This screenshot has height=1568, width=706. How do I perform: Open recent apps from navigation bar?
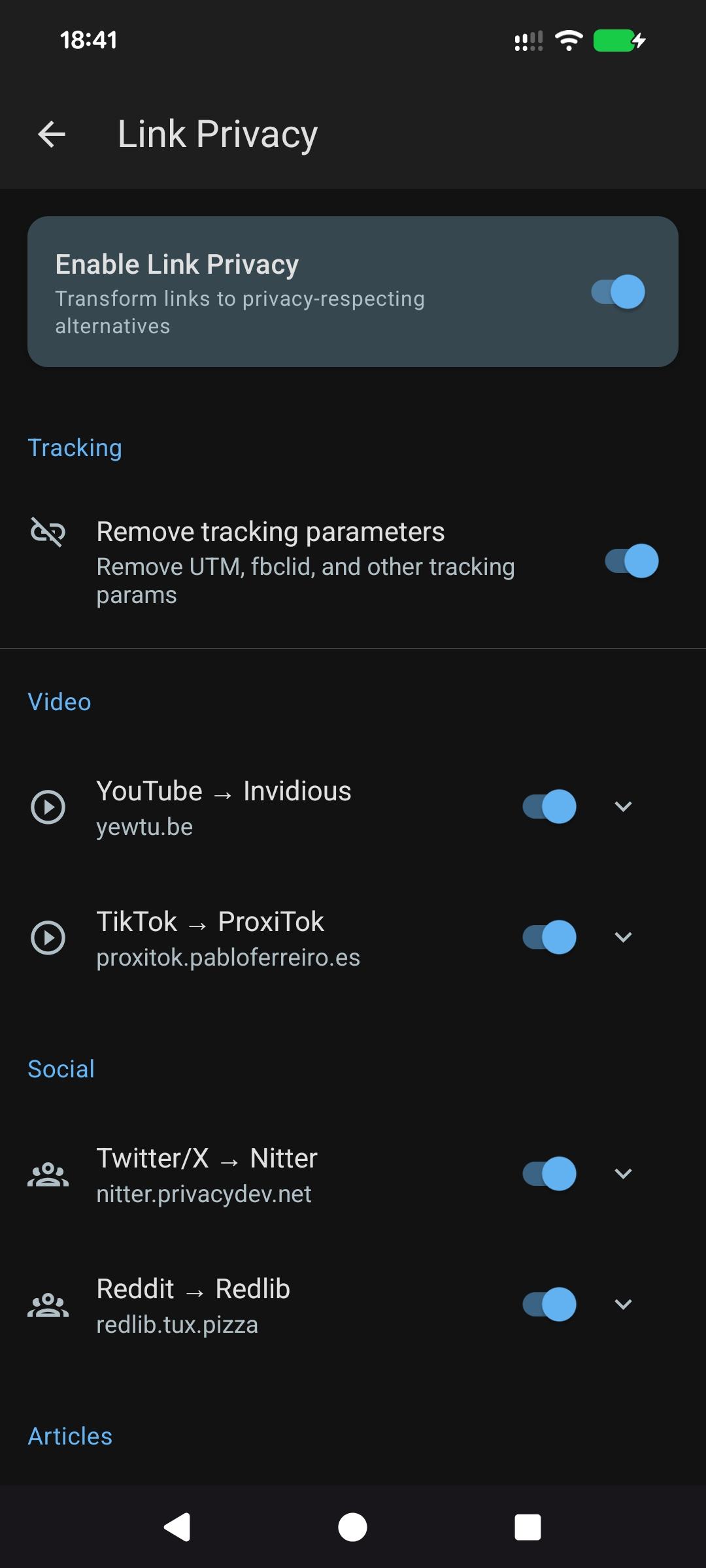pos(528,1527)
